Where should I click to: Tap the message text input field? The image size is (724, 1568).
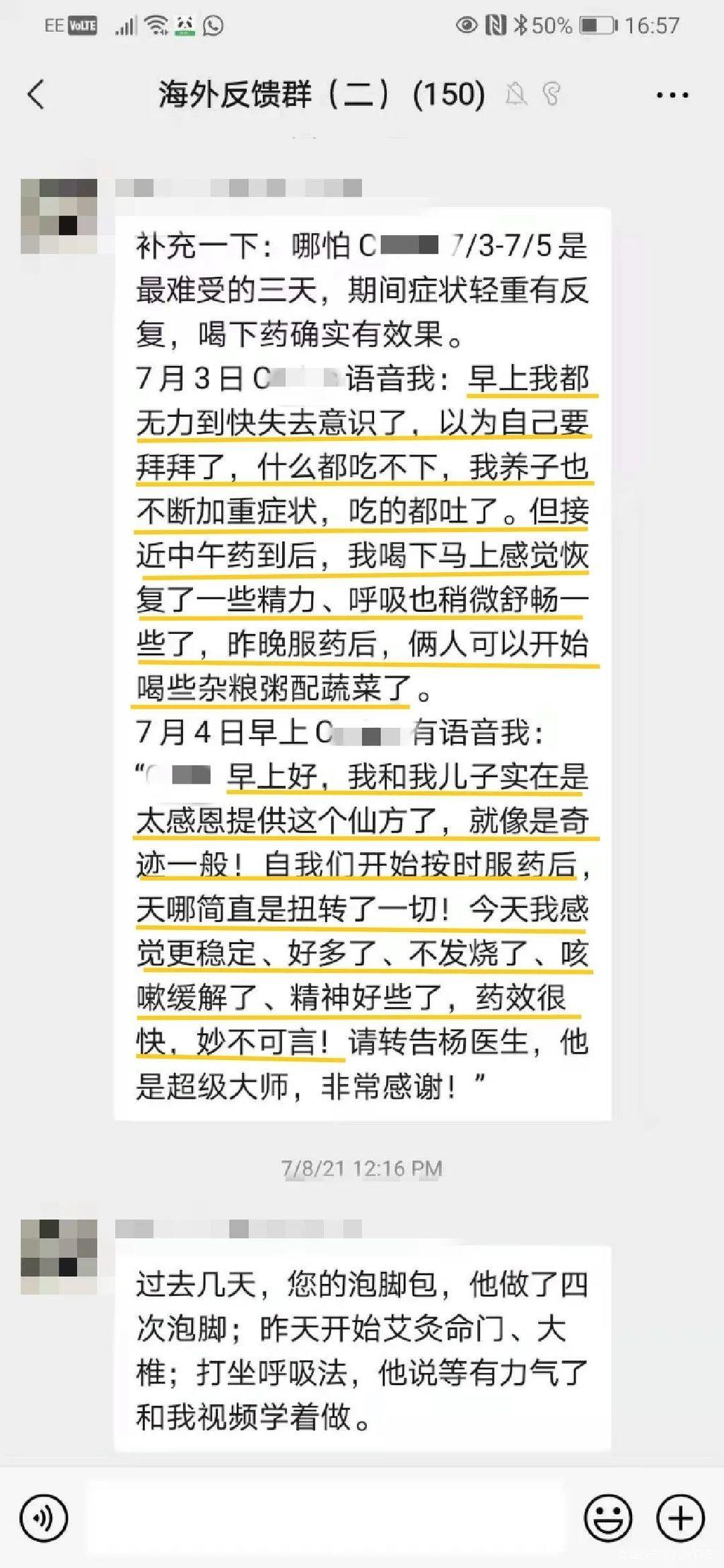pyautogui.click(x=325, y=1518)
